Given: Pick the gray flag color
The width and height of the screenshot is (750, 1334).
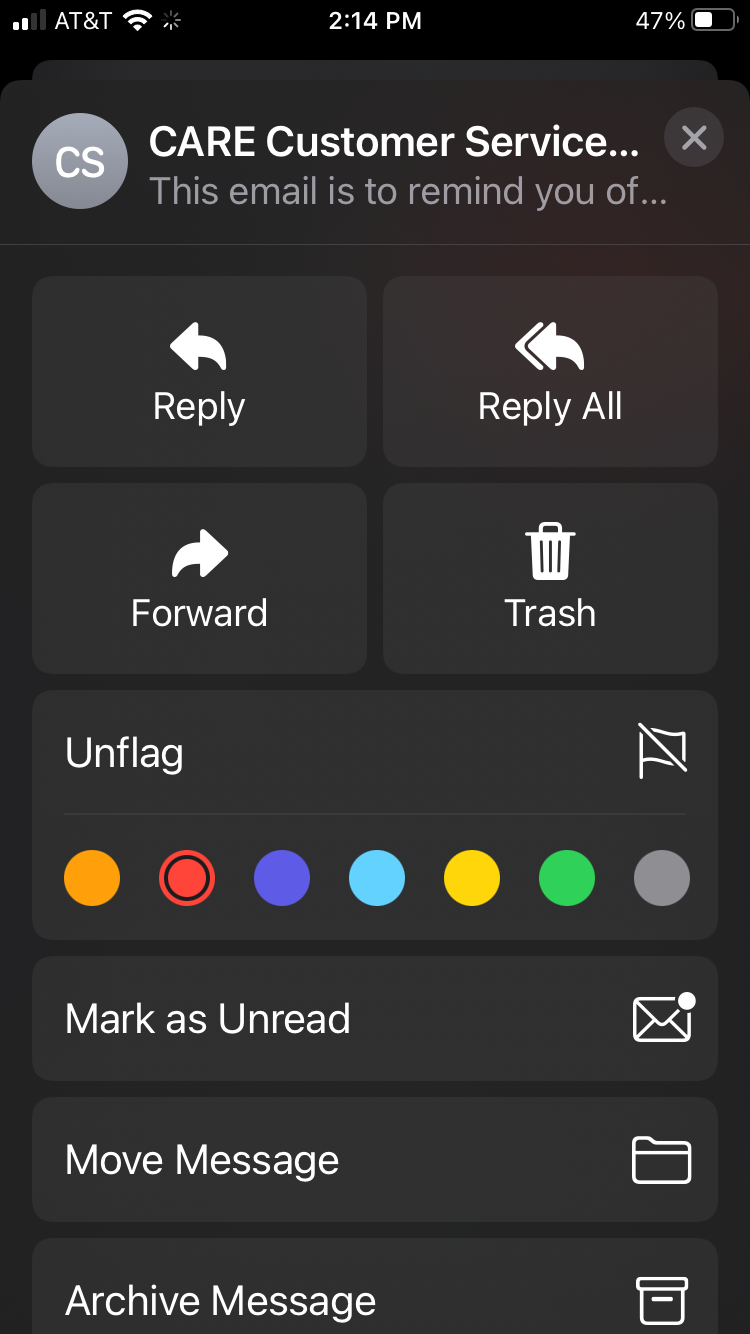Looking at the screenshot, I should pyautogui.click(x=662, y=878).
